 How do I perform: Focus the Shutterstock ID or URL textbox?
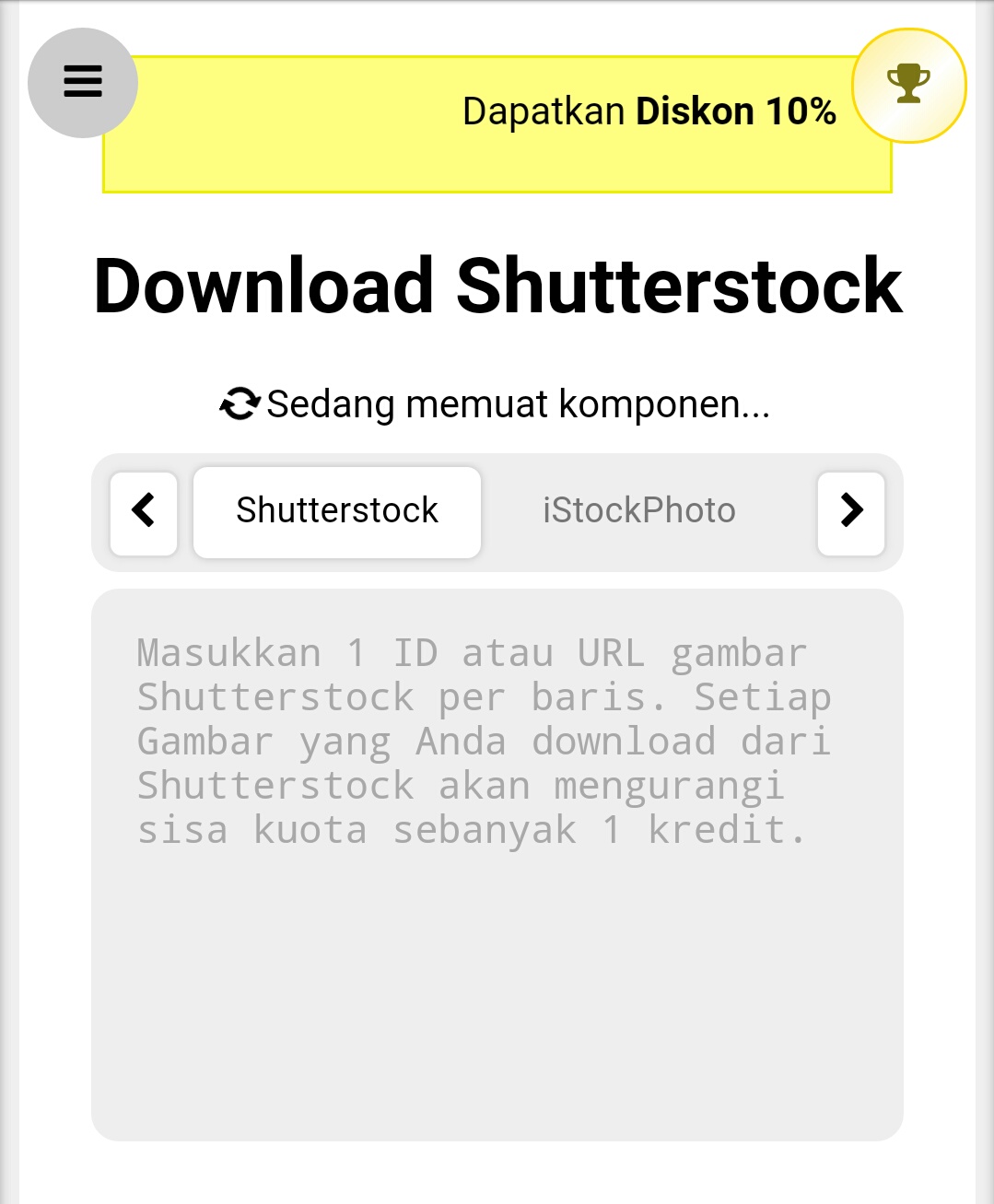point(497,864)
